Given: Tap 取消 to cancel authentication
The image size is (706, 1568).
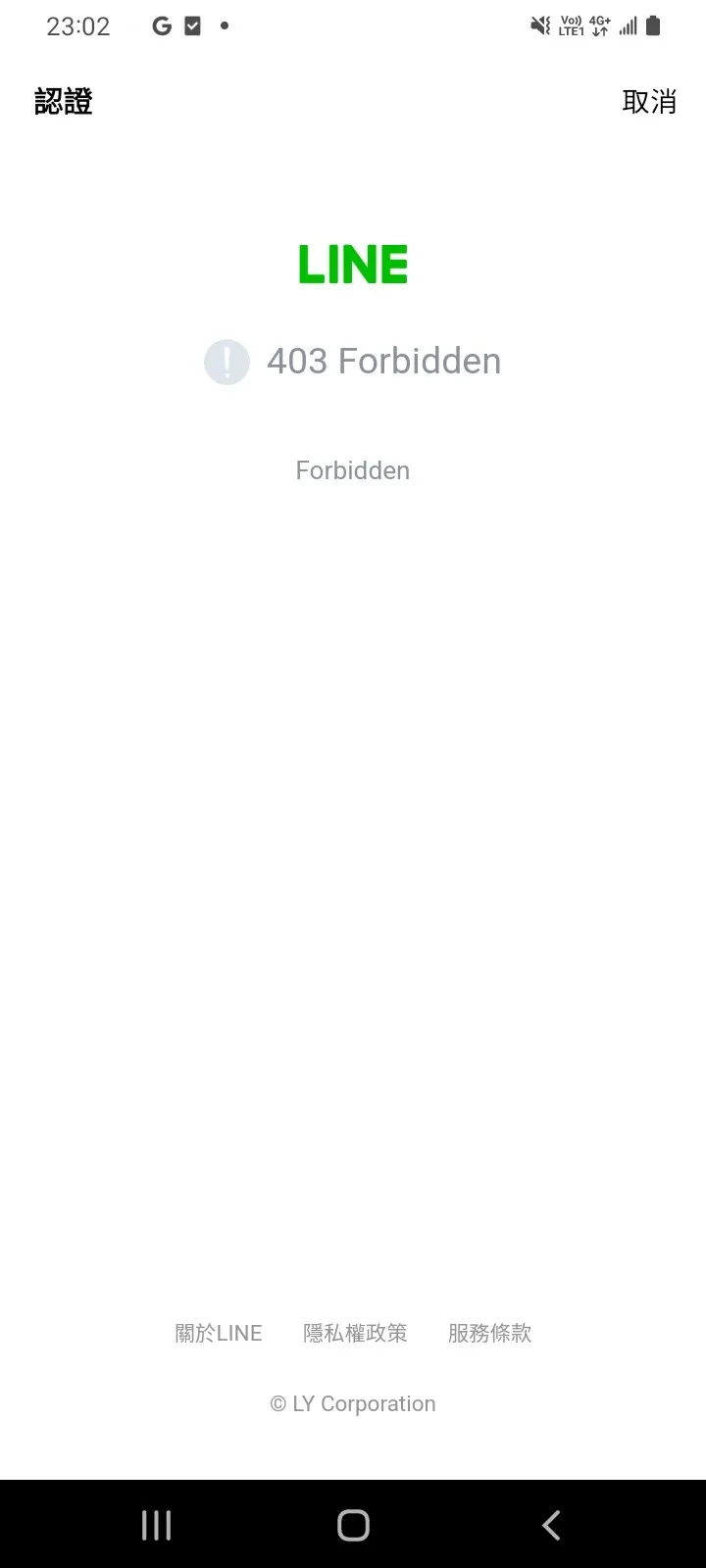Looking at the screenshot, I should [649, 101].
